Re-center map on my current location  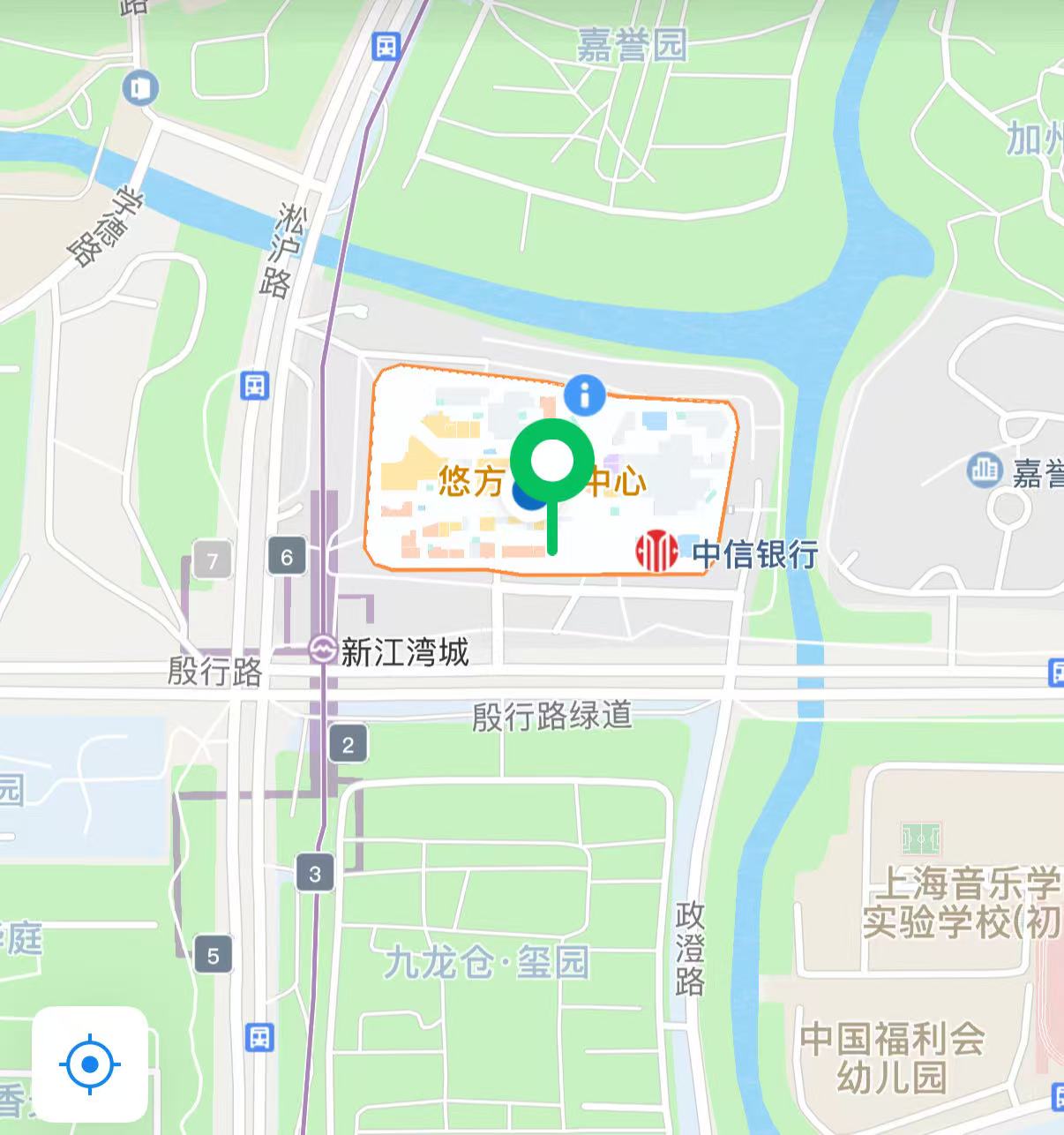click(x=89, y=1064)
